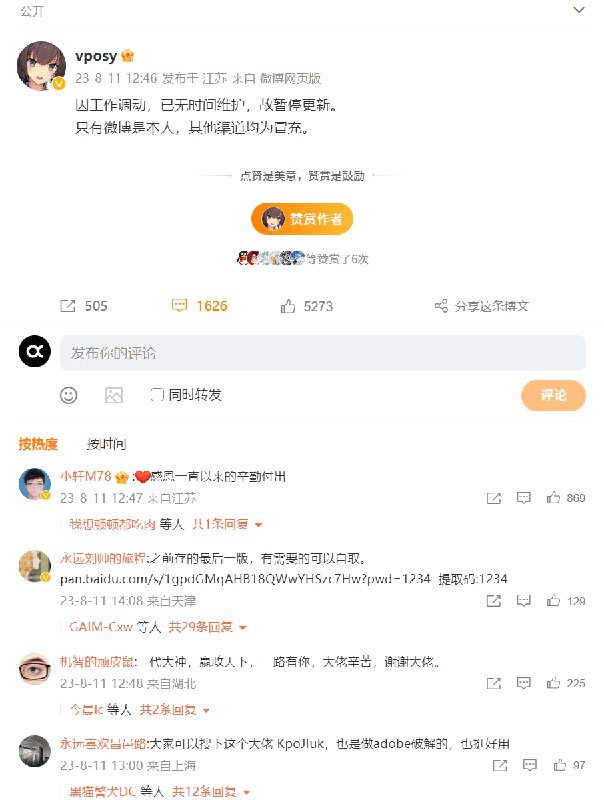604x800 pixels.
Task: Switch to the 按时间 sorting tab
Action: pyautogui.click(x=106, y=444)
